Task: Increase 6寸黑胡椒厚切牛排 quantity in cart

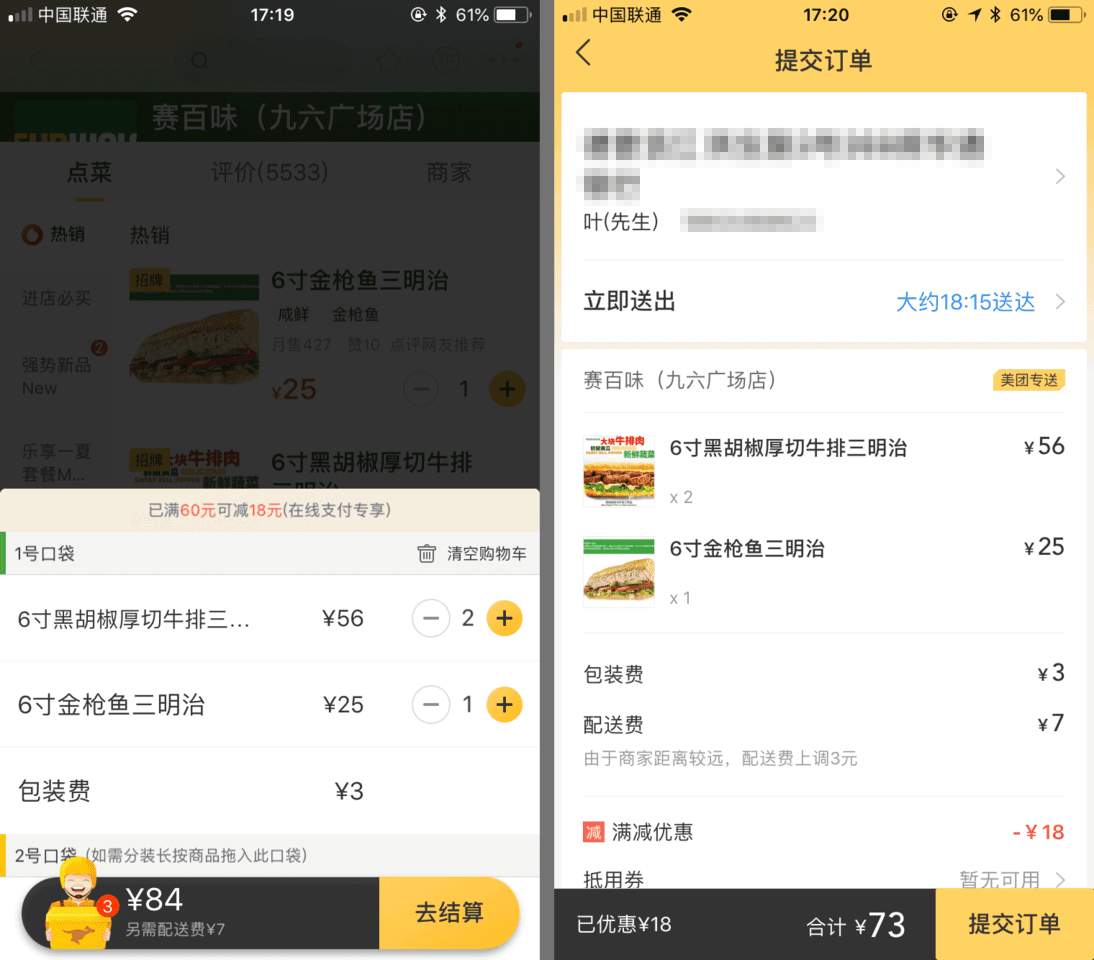Action: coord(504,619)
